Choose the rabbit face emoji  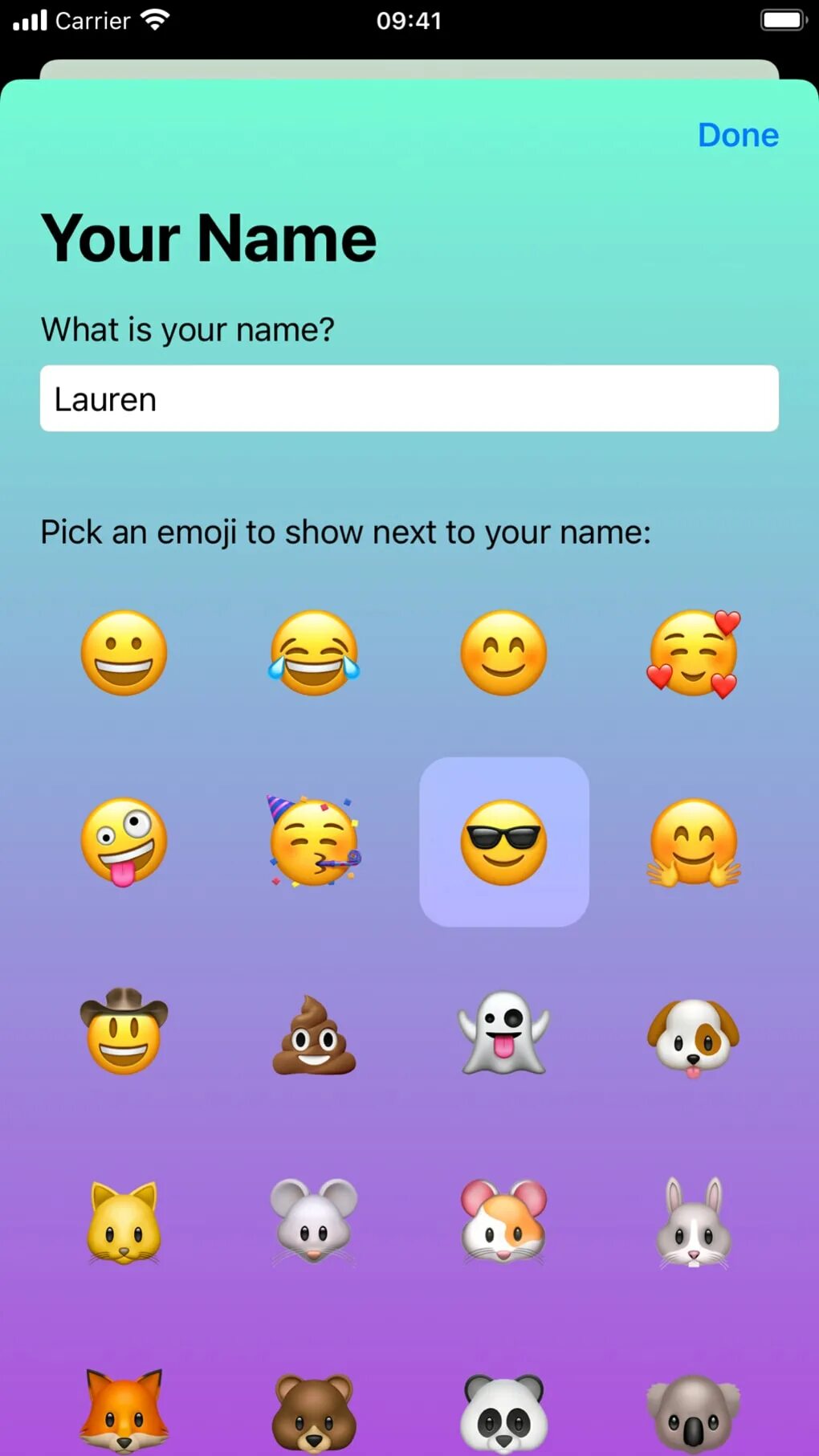(x=693, y=1223)
